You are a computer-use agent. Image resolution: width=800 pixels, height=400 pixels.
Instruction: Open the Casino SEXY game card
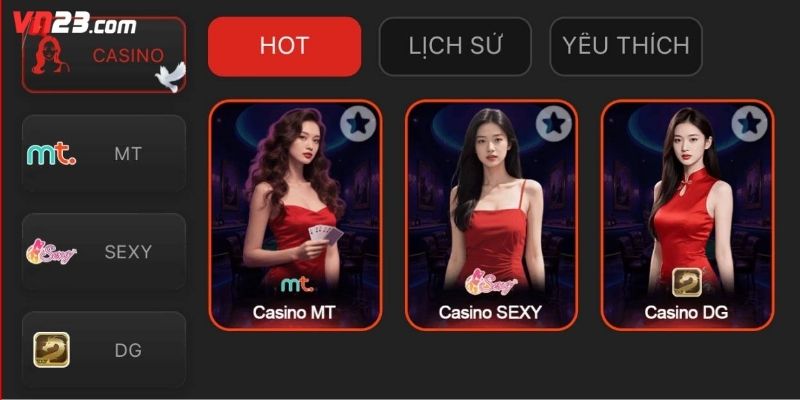[490, 215]
